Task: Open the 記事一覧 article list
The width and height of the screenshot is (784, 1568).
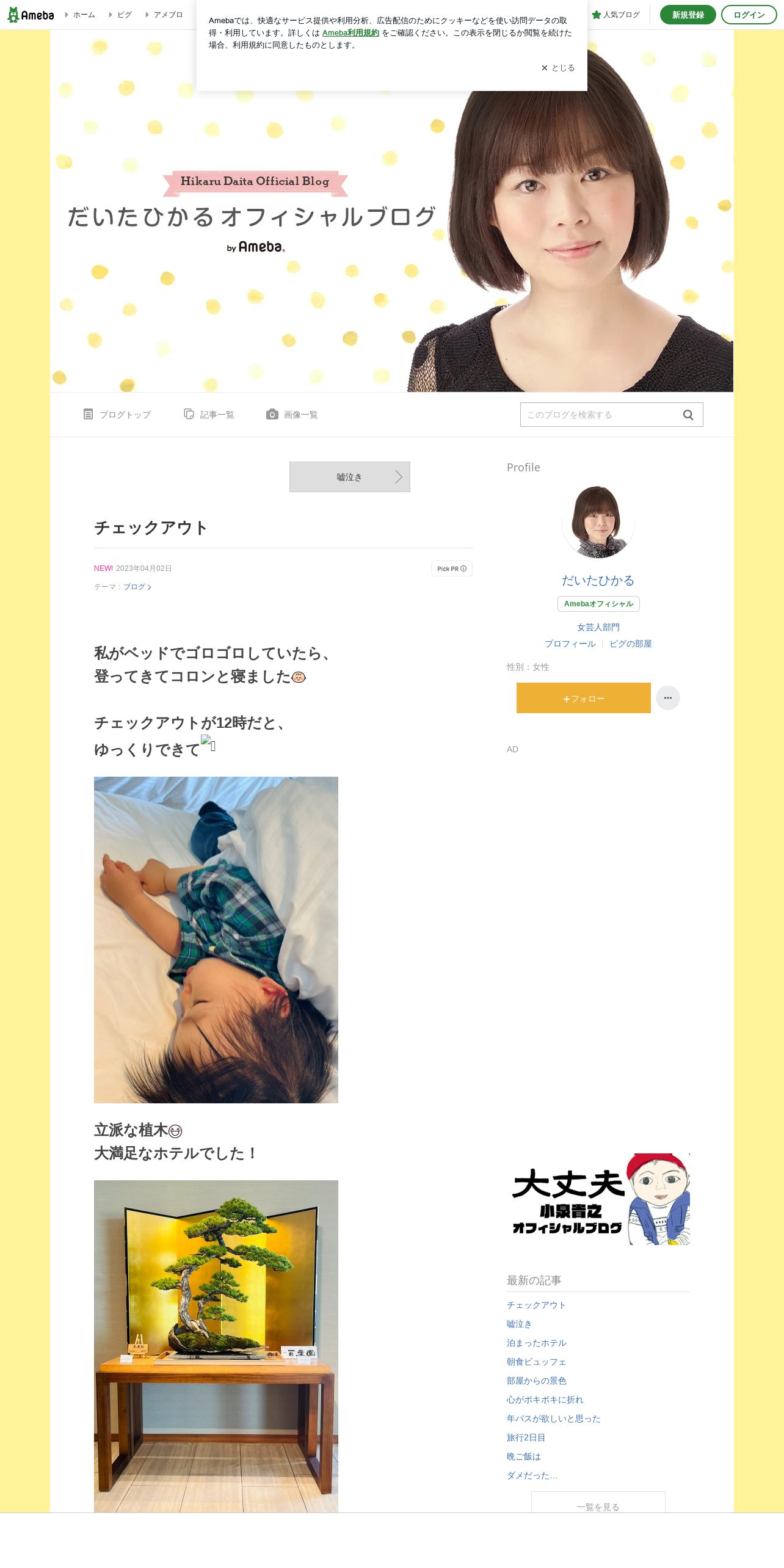Action: coord(209,415)
